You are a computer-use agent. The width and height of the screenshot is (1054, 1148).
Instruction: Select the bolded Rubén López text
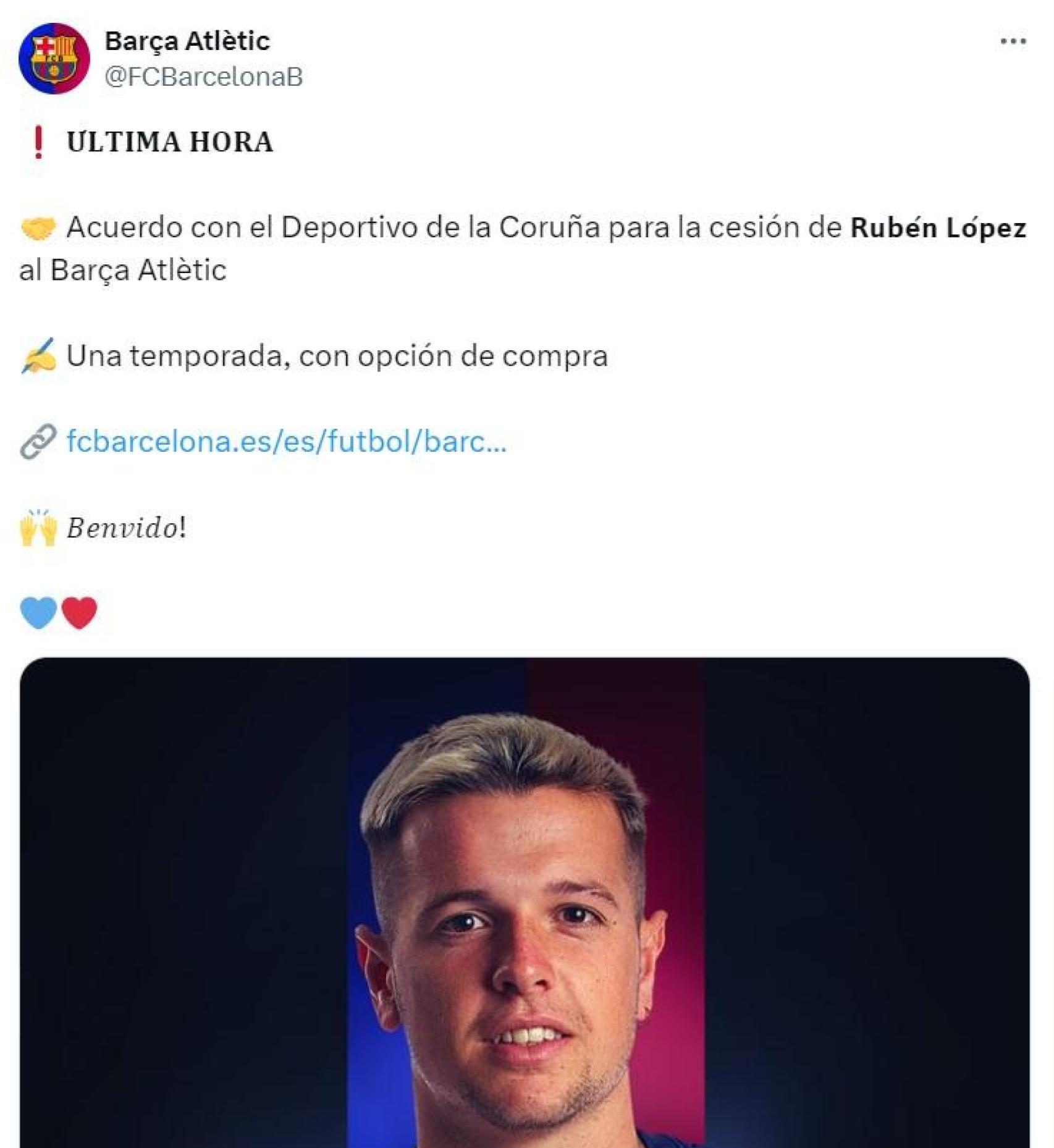tap(939, 229)
